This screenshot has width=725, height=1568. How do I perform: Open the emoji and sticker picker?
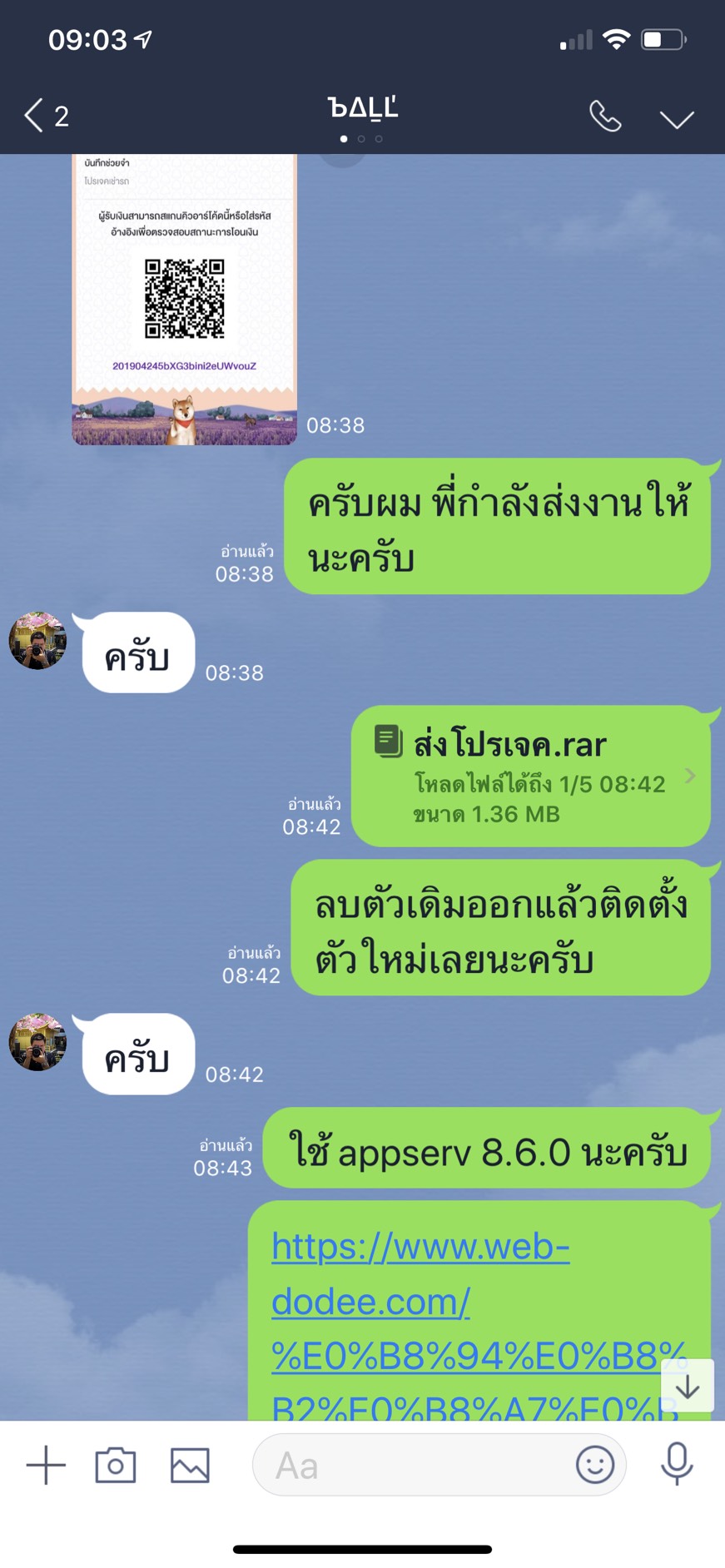[x=594, y=1465]
